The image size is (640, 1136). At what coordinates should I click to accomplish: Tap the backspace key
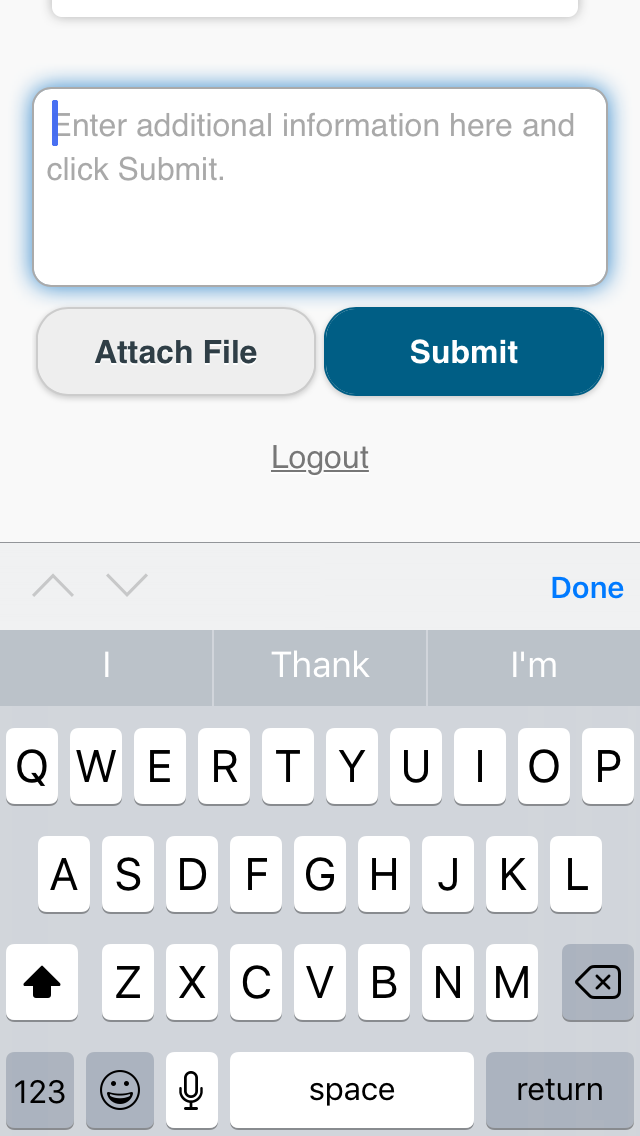[598, 982]
